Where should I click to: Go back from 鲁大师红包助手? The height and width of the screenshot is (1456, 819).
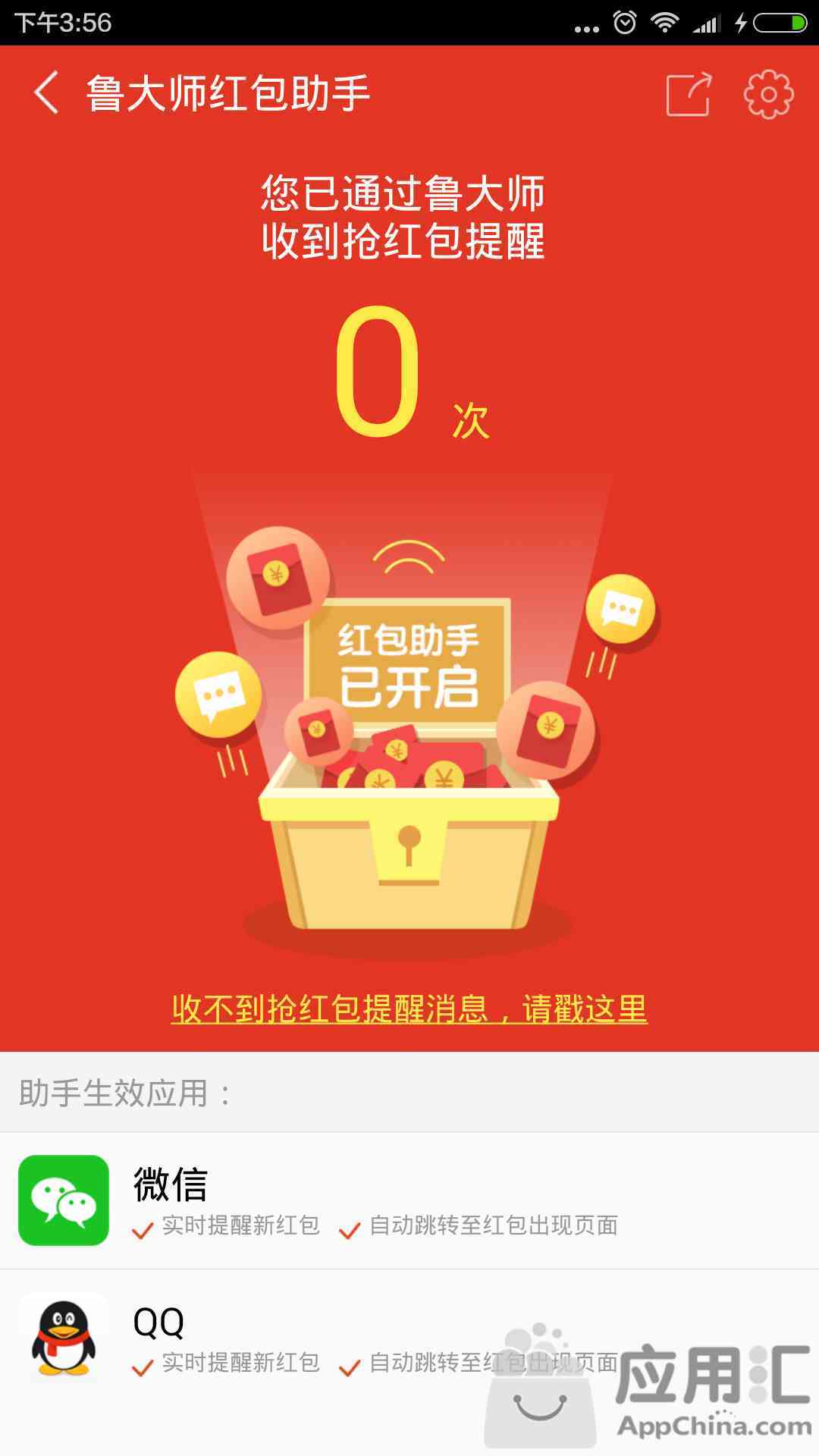(47, 93)
